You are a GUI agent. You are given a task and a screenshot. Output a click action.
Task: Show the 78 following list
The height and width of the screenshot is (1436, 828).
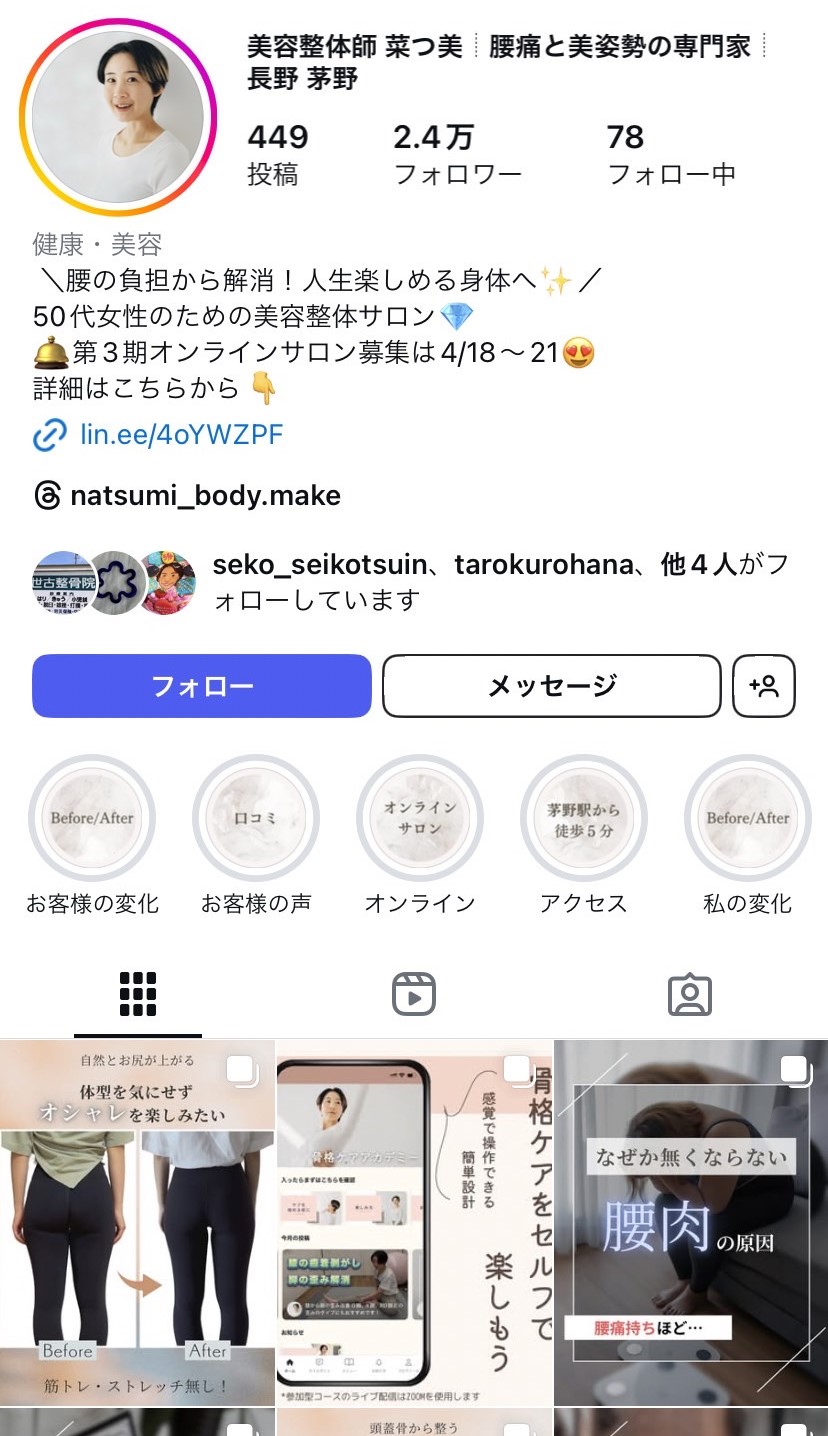click(x=671, y=155)
